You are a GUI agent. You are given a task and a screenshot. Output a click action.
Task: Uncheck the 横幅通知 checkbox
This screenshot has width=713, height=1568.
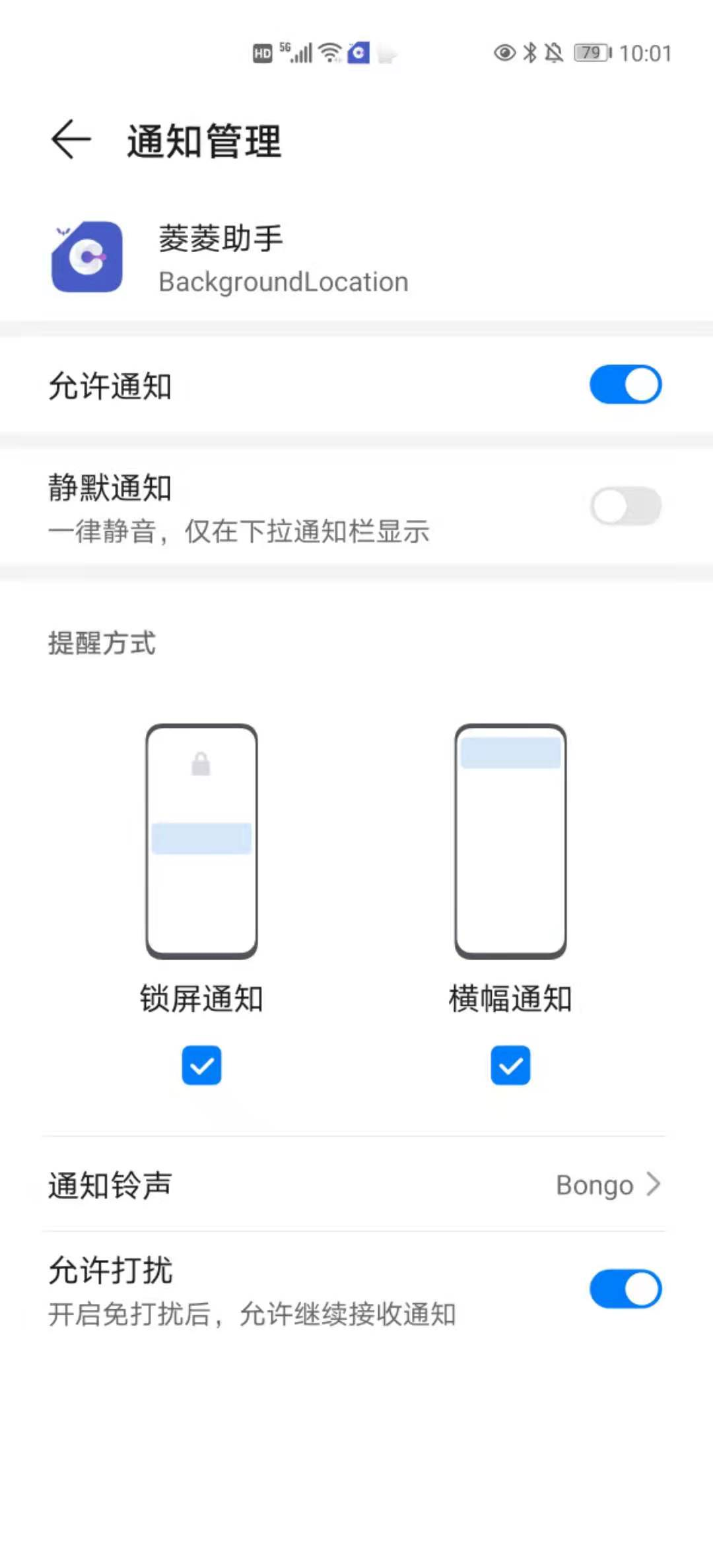[x=510, y=1065]
